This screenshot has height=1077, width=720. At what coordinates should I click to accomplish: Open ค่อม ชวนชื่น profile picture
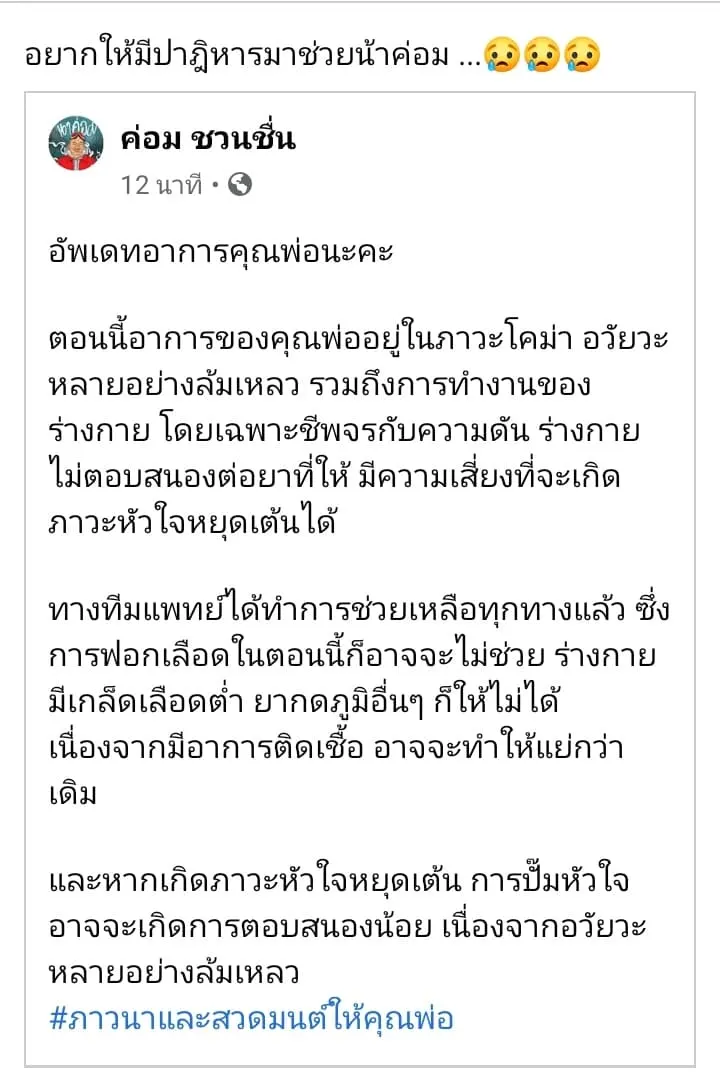point(76,143)
